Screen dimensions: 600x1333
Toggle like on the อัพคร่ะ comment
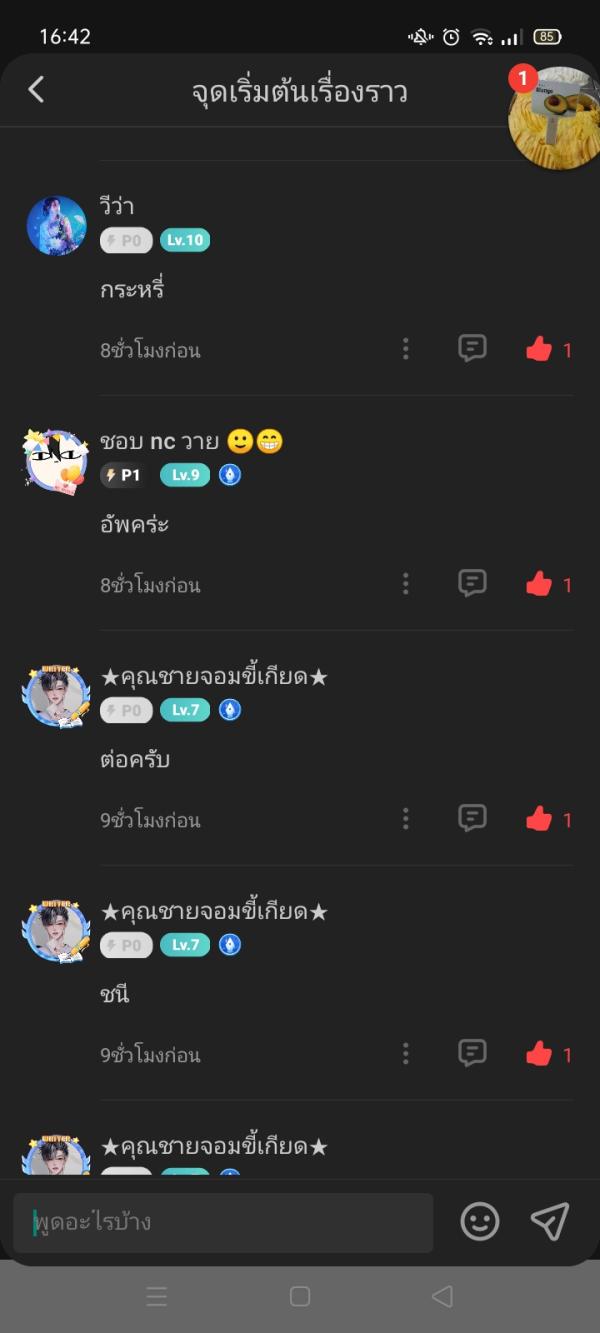tap(540, 584)
